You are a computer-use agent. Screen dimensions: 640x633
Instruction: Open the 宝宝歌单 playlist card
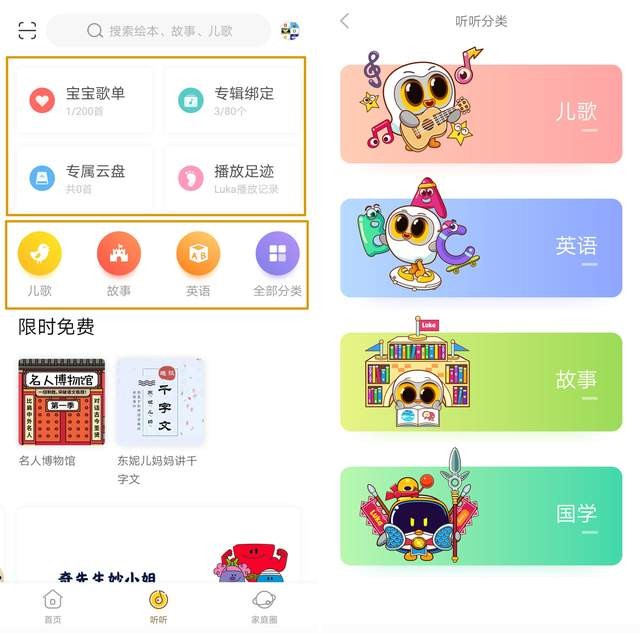click(x=84, y=100)
